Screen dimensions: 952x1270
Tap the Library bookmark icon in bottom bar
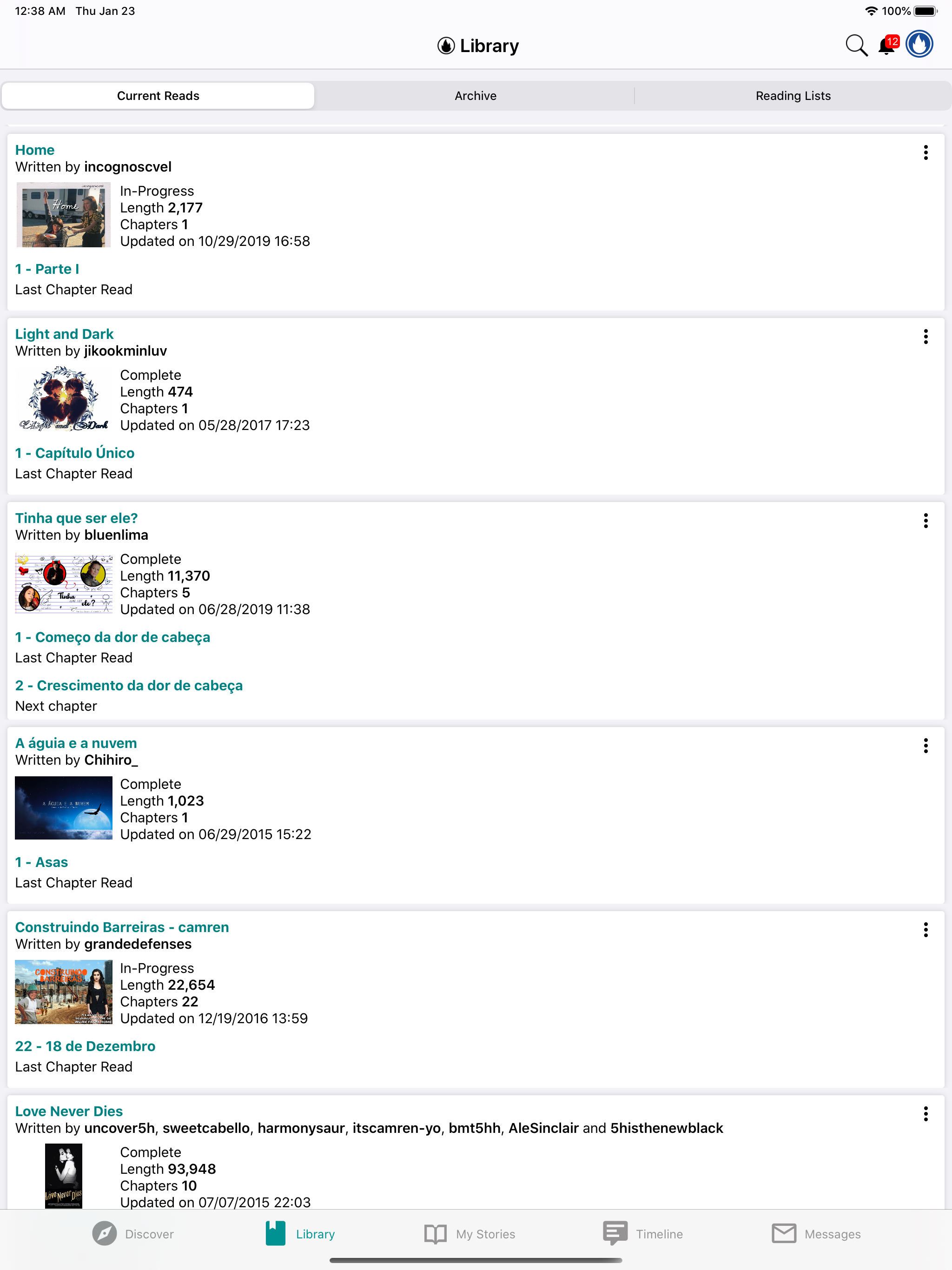click(x=274, y=1233)
